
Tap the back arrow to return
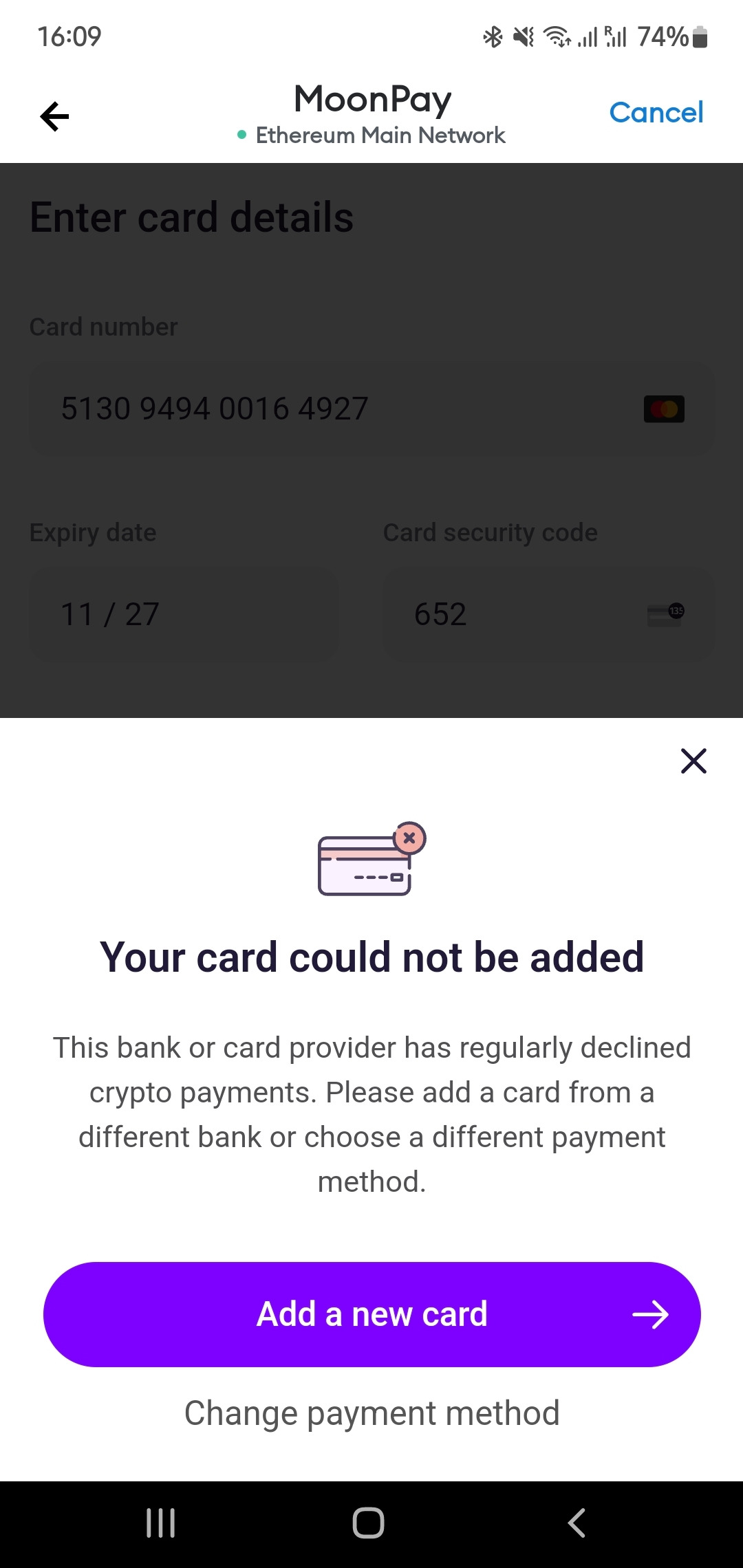(x=55, y=116)
